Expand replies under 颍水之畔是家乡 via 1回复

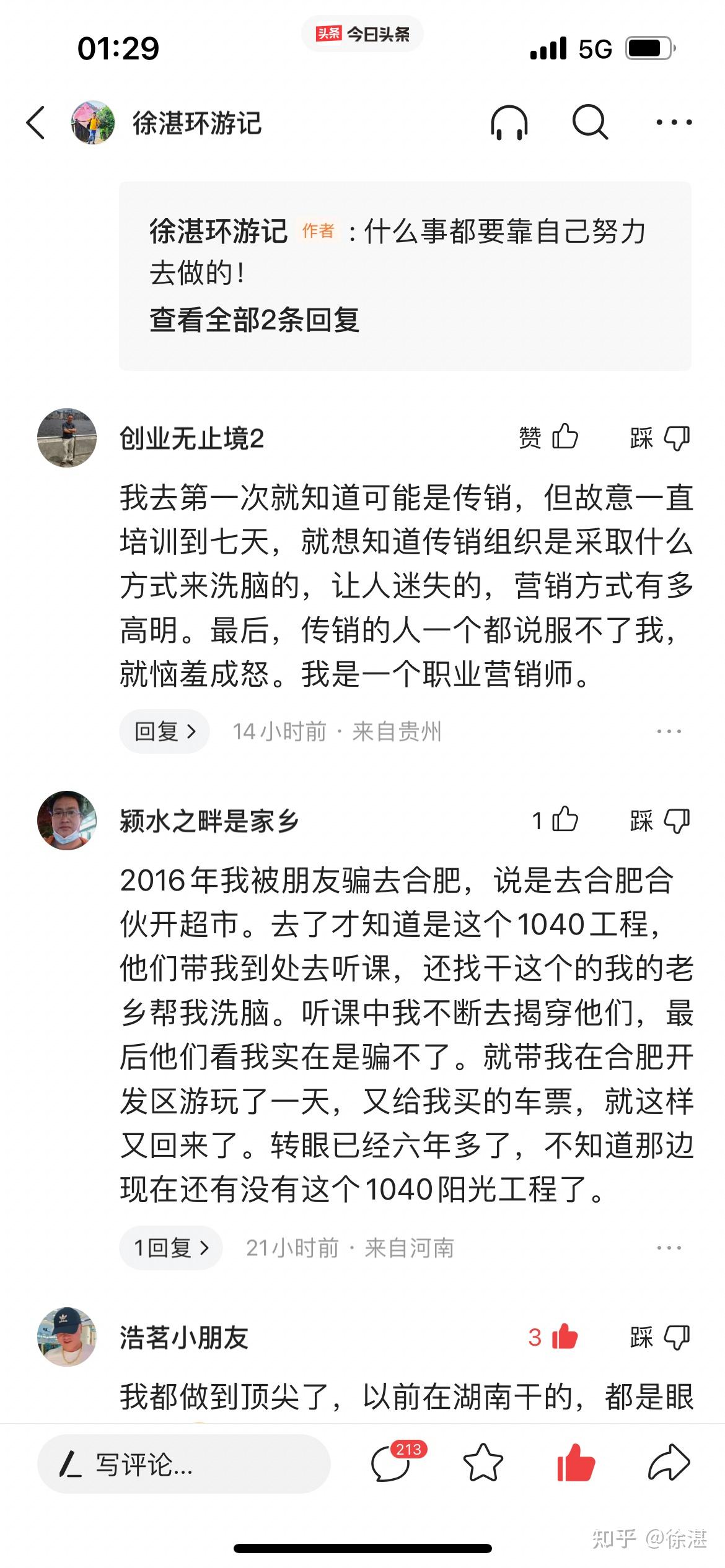pyautogui.click(x=170, y=1249)
